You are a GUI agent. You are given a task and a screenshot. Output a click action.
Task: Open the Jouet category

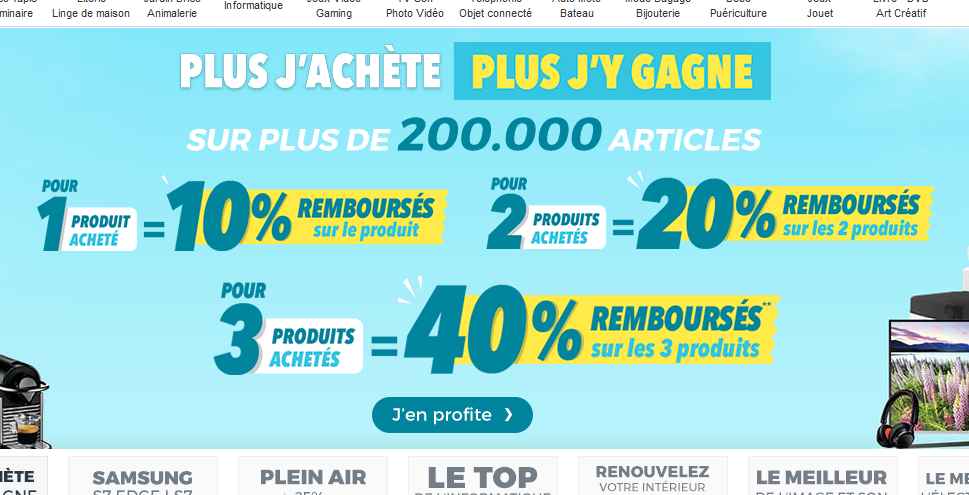pyautogui.click(x=819, y=13)
